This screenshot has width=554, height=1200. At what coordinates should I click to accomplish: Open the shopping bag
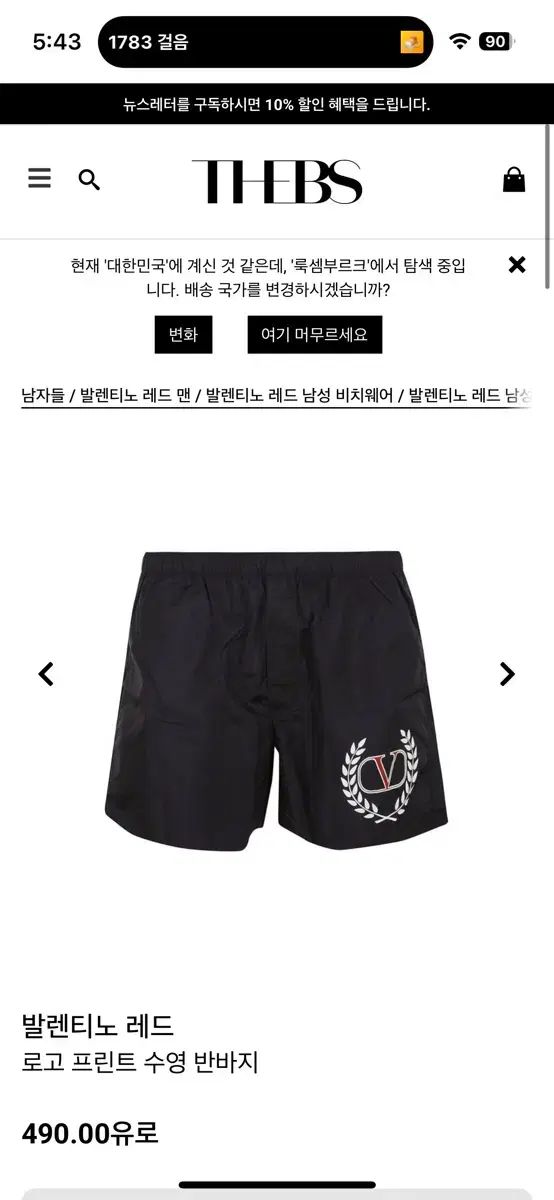click(514, 179)
